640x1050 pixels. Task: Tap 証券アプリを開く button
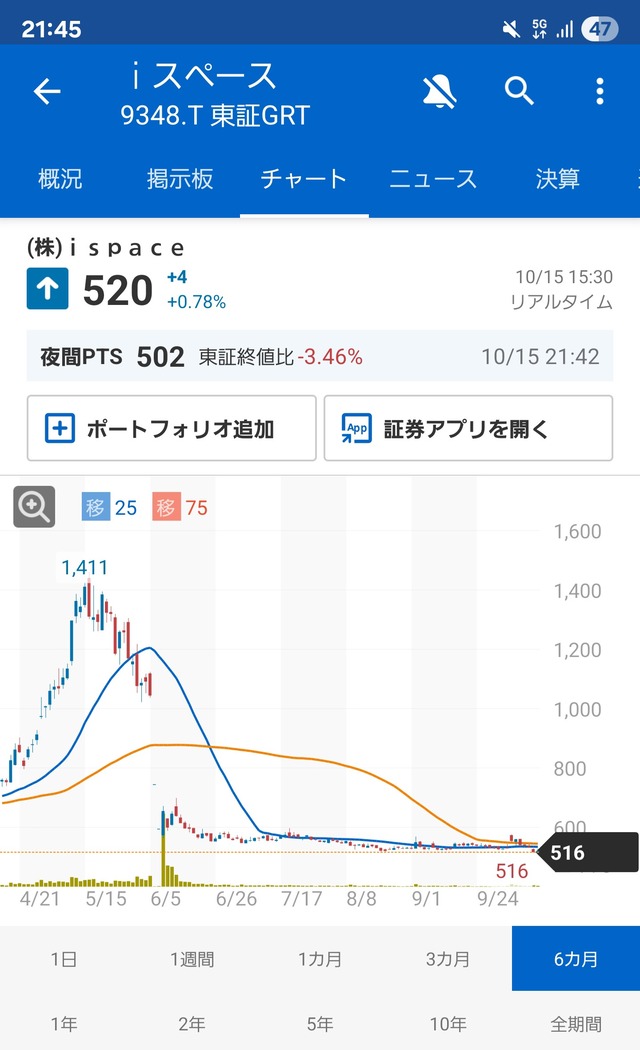click(468, 428)
